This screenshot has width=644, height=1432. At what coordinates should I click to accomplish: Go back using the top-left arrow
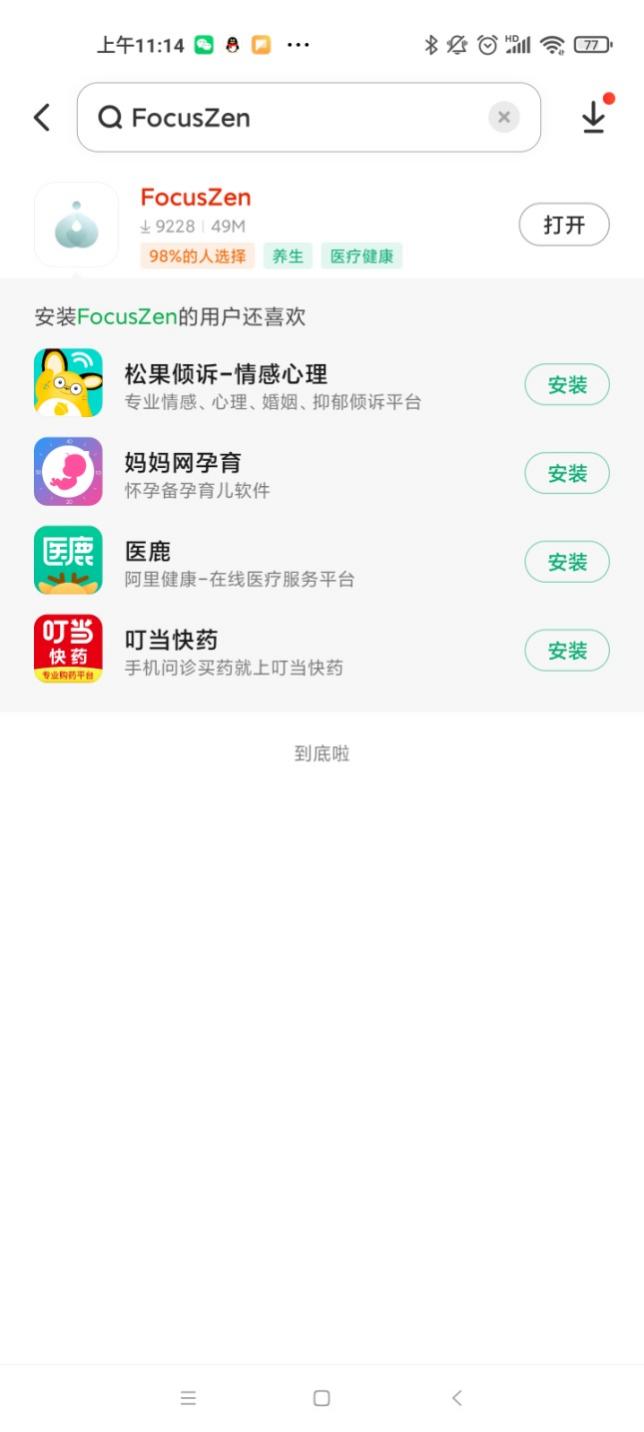[x=41, y=117]
